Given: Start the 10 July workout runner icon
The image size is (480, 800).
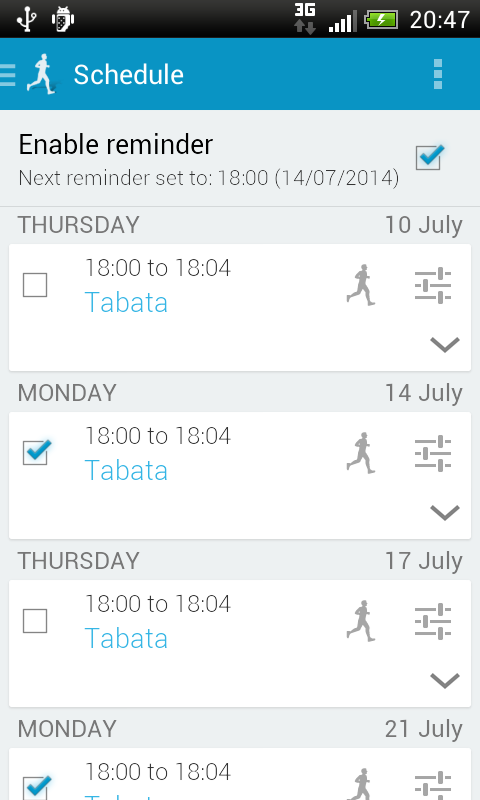Looking at the screenshot, I should (361, 285).
